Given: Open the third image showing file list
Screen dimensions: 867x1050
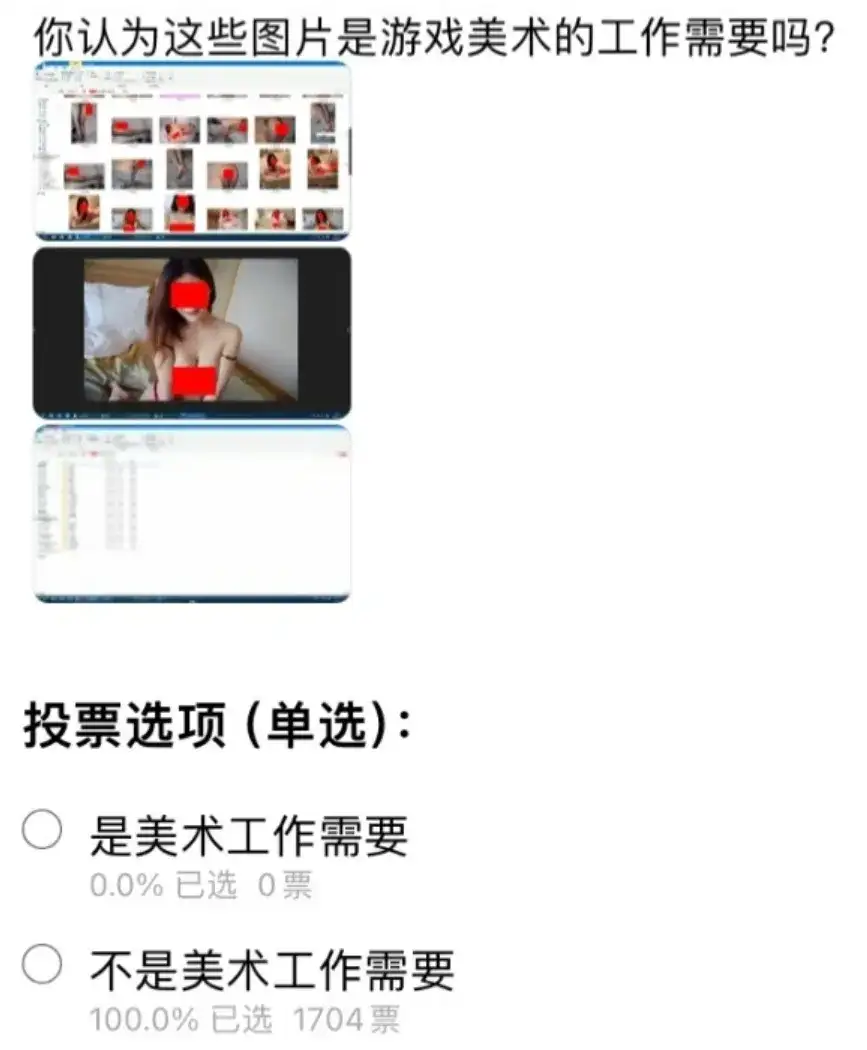Looking at the screenshot, I should [192, 513].
